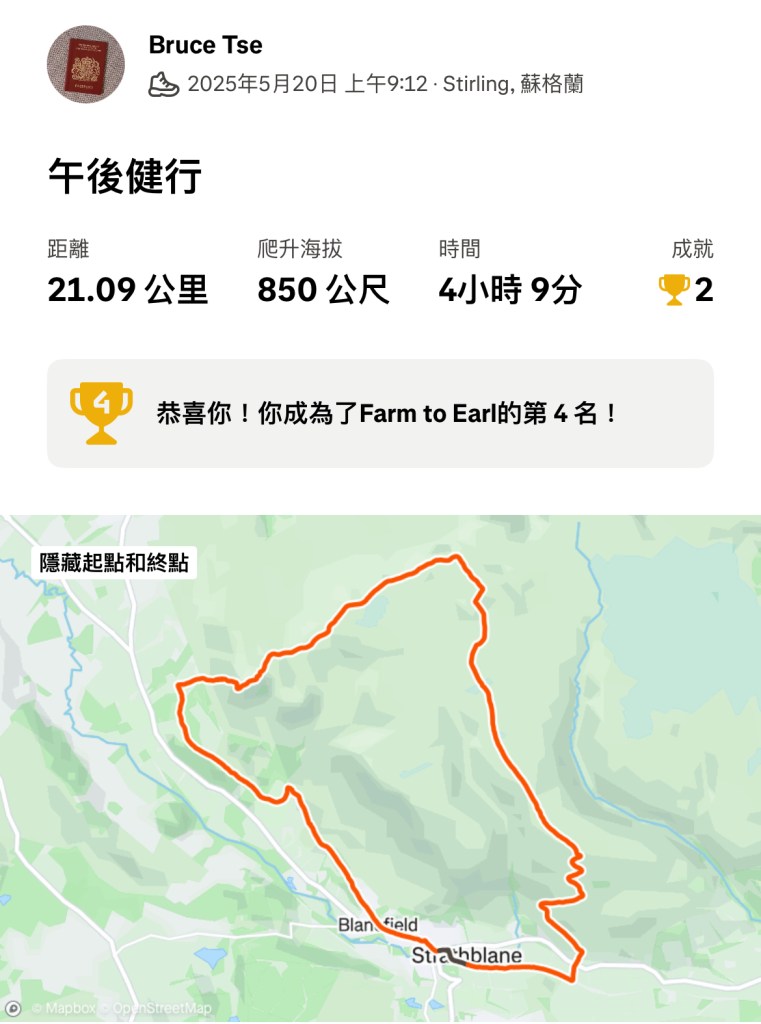Open Bruce Tse's profile avatar
Screen dimensions: 761x1024
coord(86,64)
